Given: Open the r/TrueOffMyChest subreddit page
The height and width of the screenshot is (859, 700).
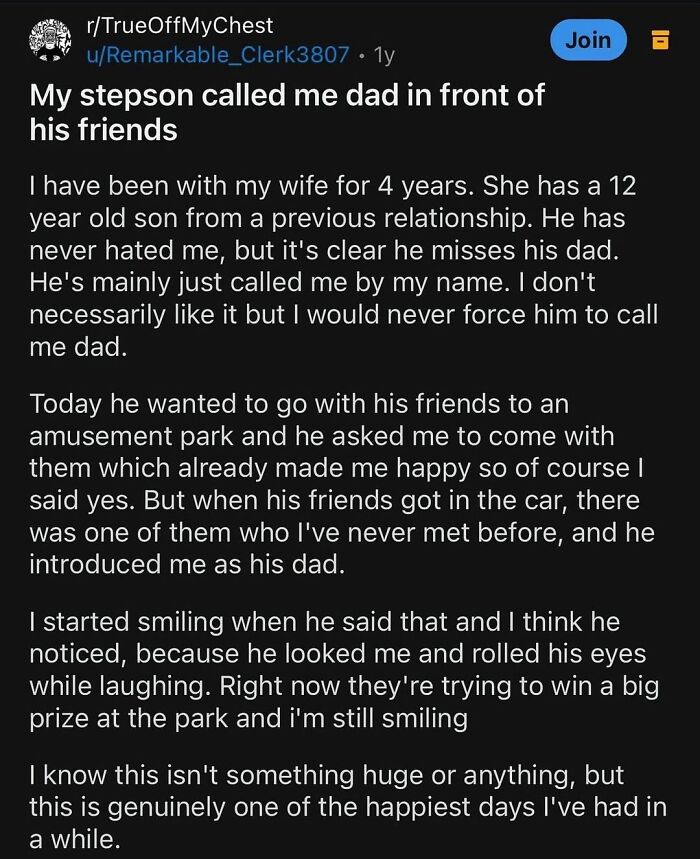Looking at the screenshot, I should 180,26.
